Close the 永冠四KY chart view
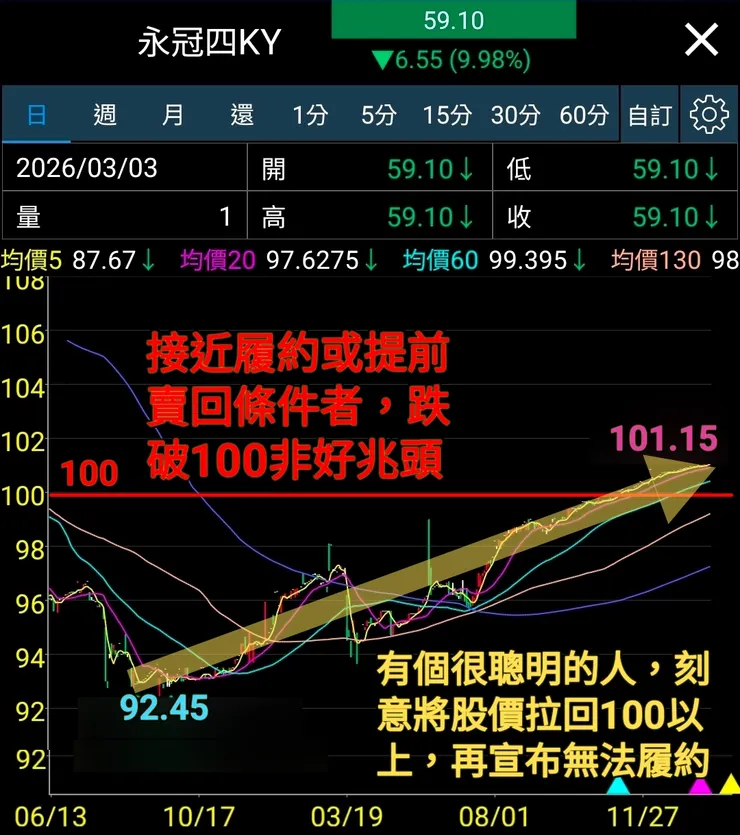Image resolution: width=740 pixels, height=835 pixels. (x=701, y=41)
